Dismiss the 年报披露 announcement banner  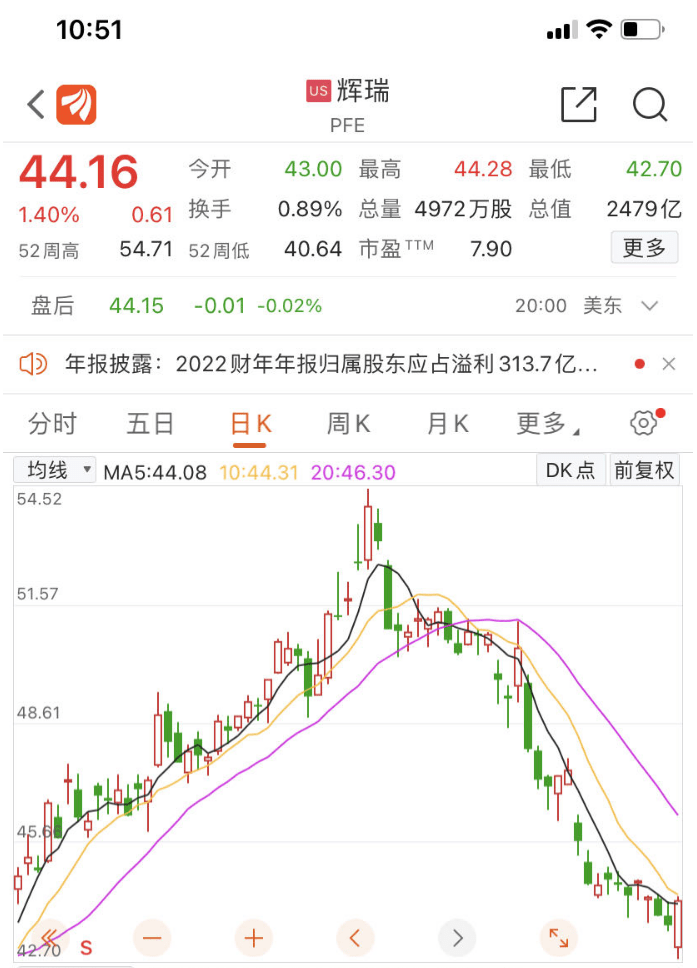tap(670, 364)
